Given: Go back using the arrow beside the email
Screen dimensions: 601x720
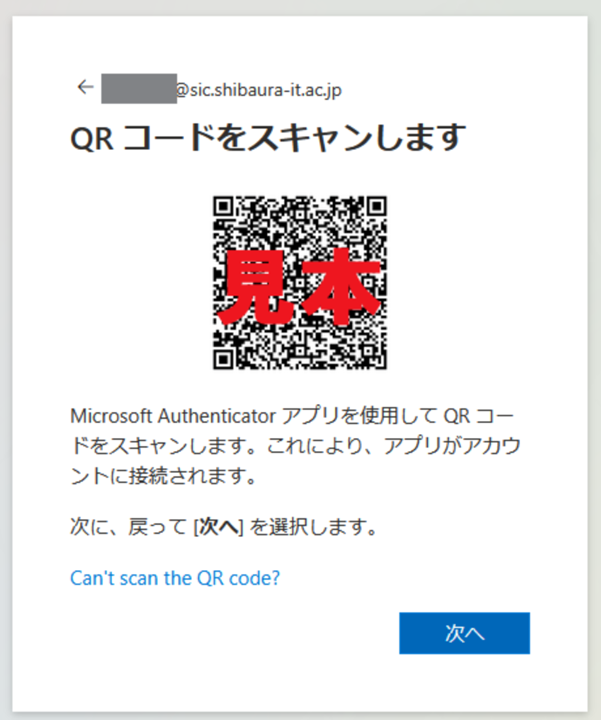Looking at the screenshot, I should tap(84, 87).
